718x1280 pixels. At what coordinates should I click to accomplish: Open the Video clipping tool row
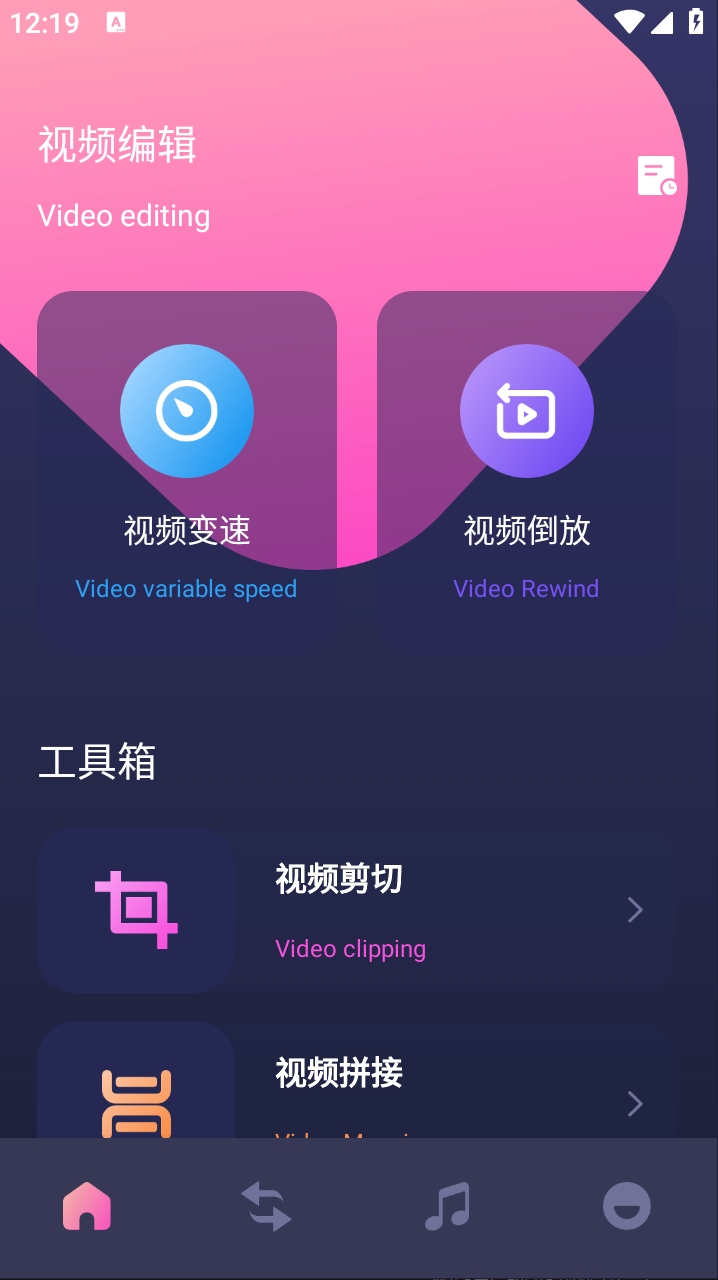(x=357, y=910)
